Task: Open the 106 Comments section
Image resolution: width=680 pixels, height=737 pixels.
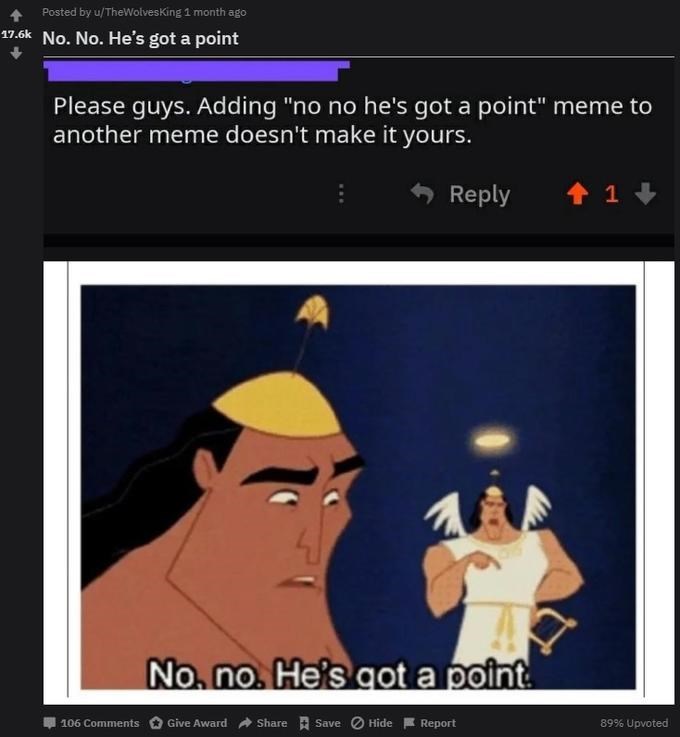Action: point(92,723)
